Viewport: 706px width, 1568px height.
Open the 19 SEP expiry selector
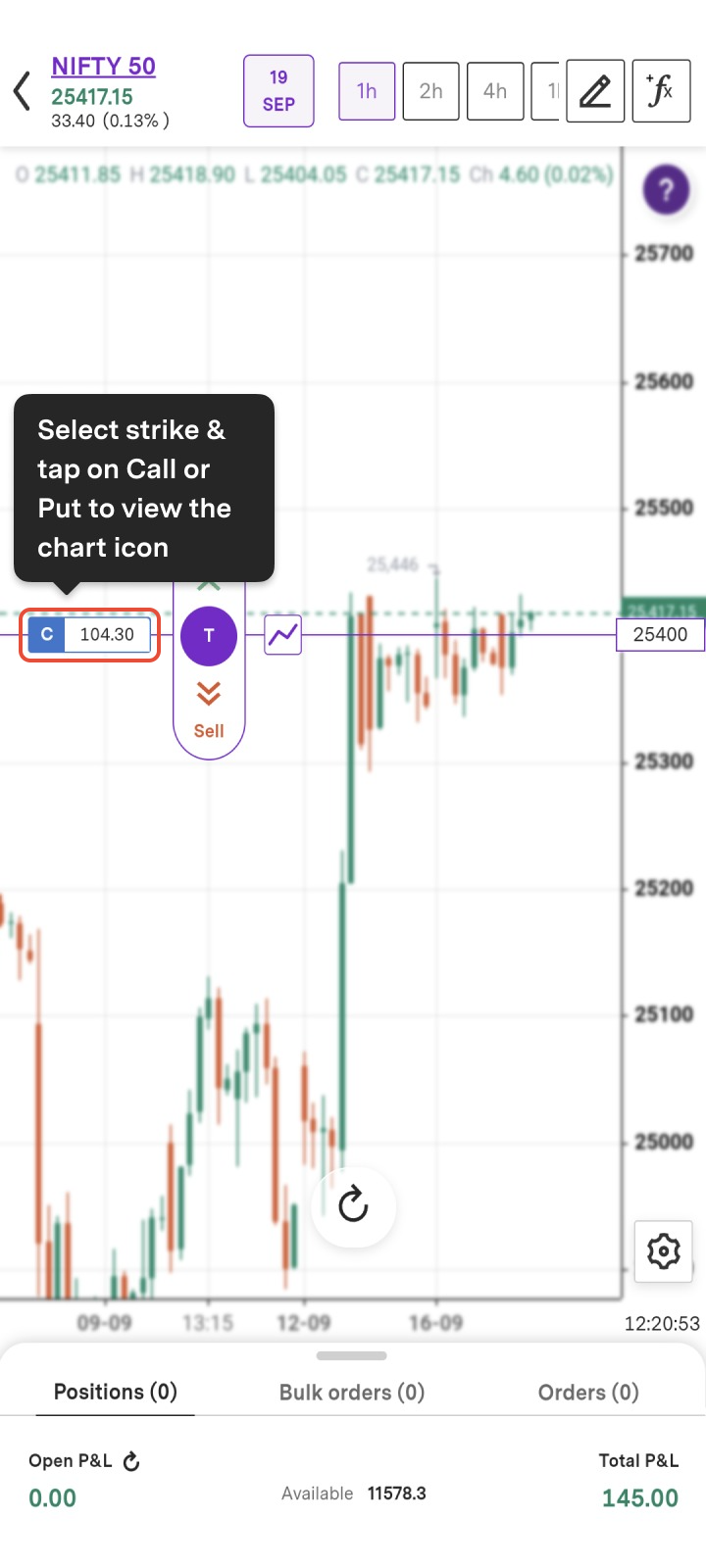click(x=278, y=91)
